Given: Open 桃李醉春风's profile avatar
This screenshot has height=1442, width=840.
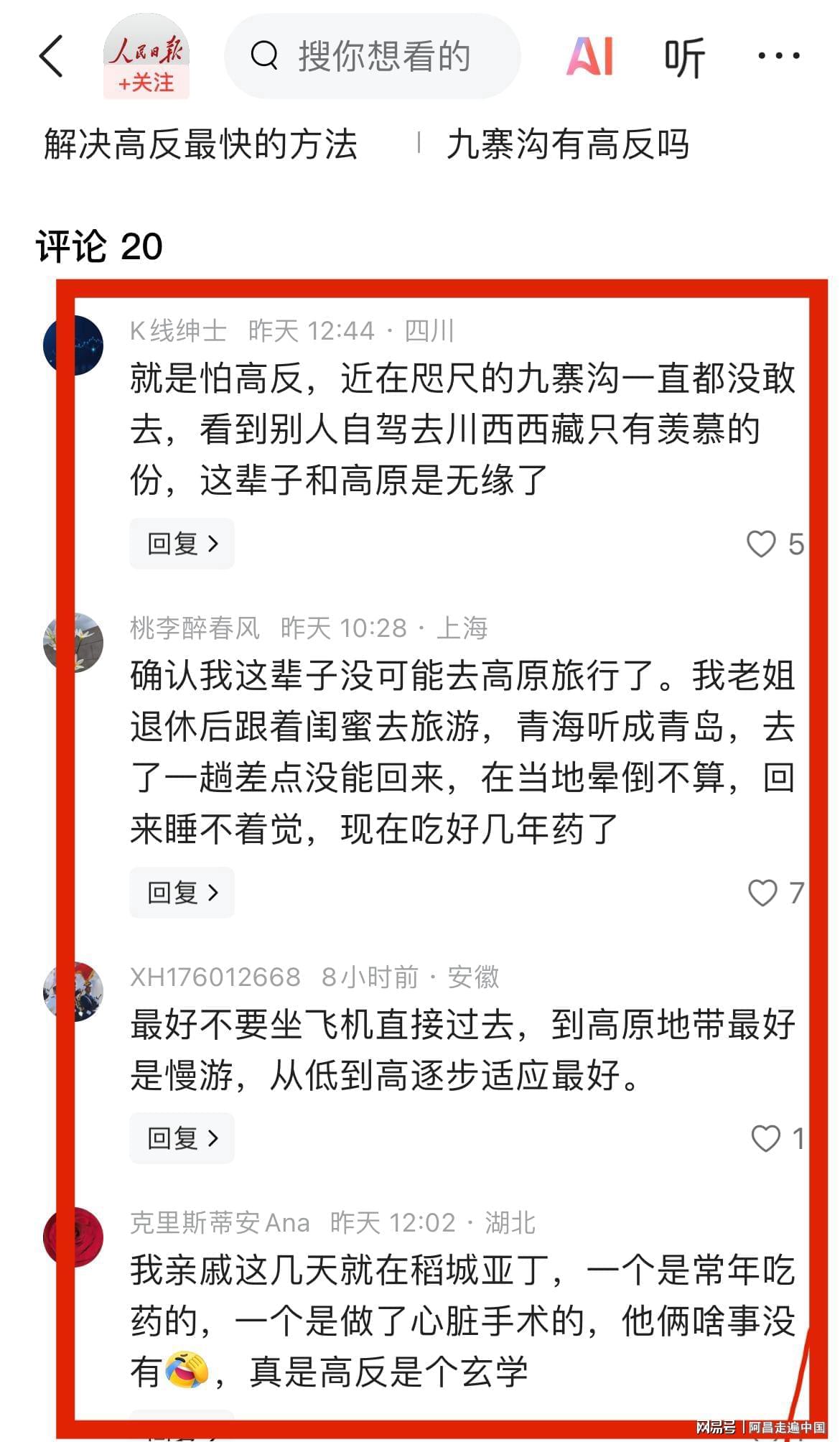Looking at the screenshot, I should (x=73, y=643).
